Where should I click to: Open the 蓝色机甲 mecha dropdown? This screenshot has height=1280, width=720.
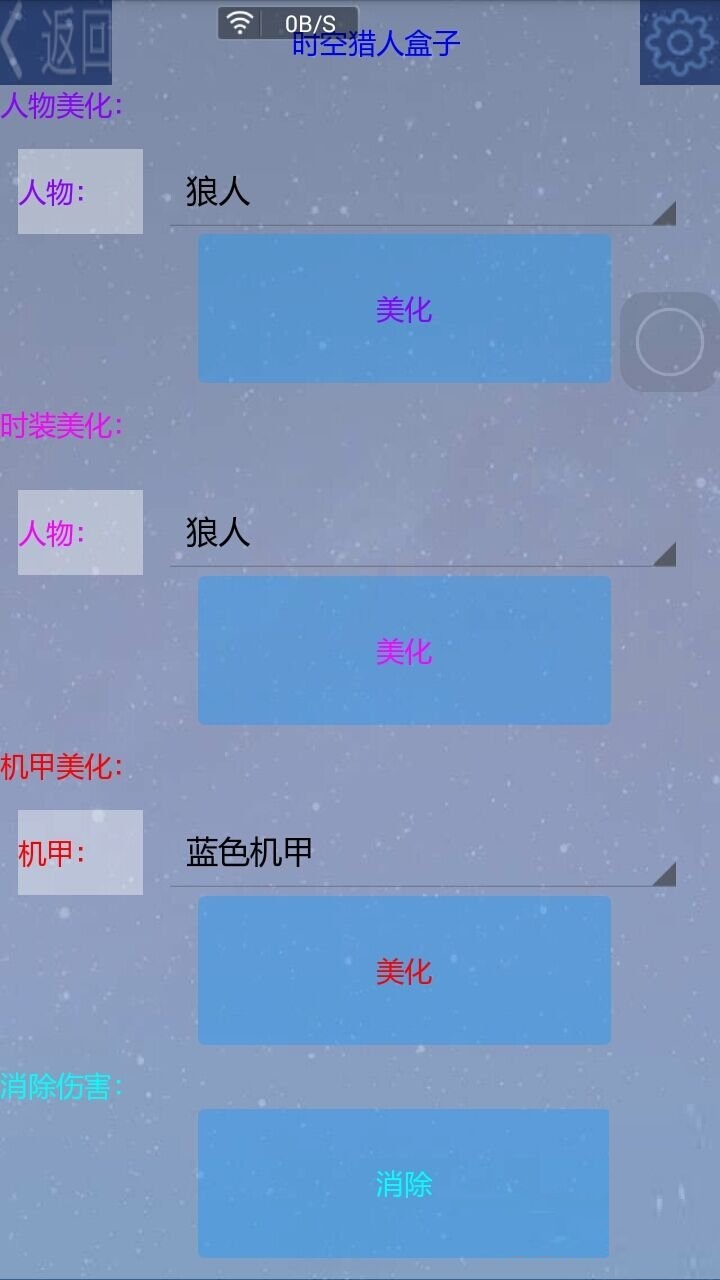coord(422,853)
